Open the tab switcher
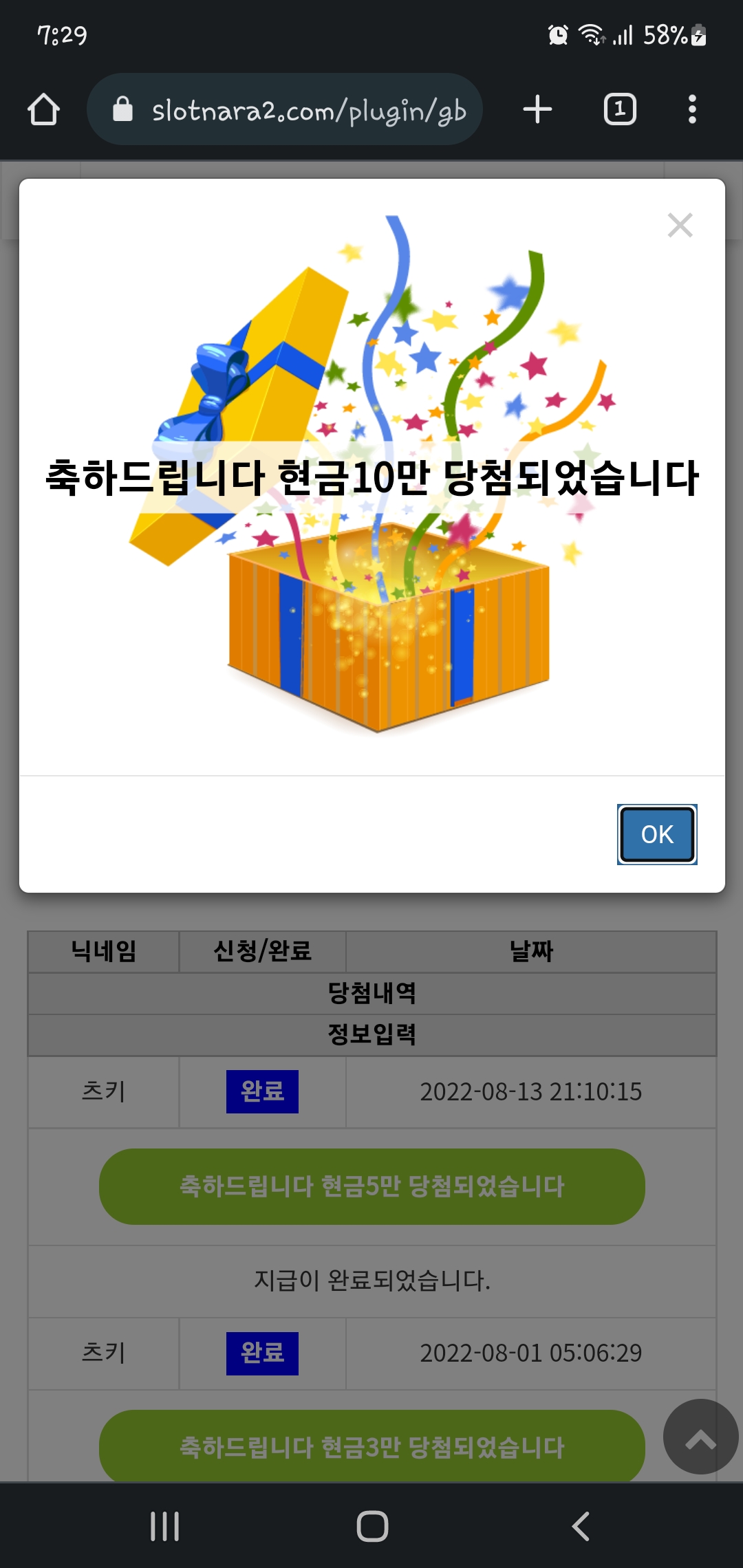743x1568 pixels. tap(620, 109)
